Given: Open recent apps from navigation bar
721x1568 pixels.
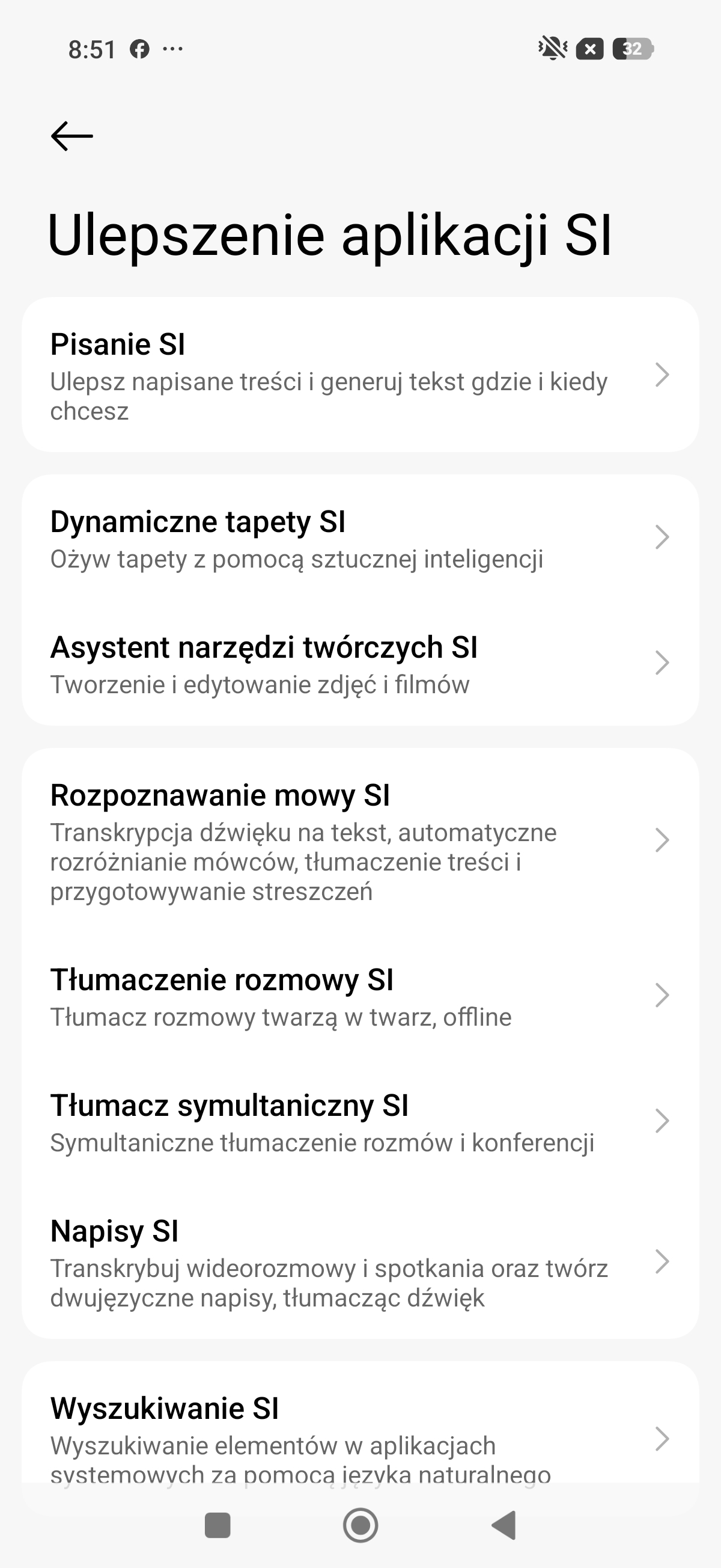Looking at the screenshot, I should click(x=218, y=1525).
